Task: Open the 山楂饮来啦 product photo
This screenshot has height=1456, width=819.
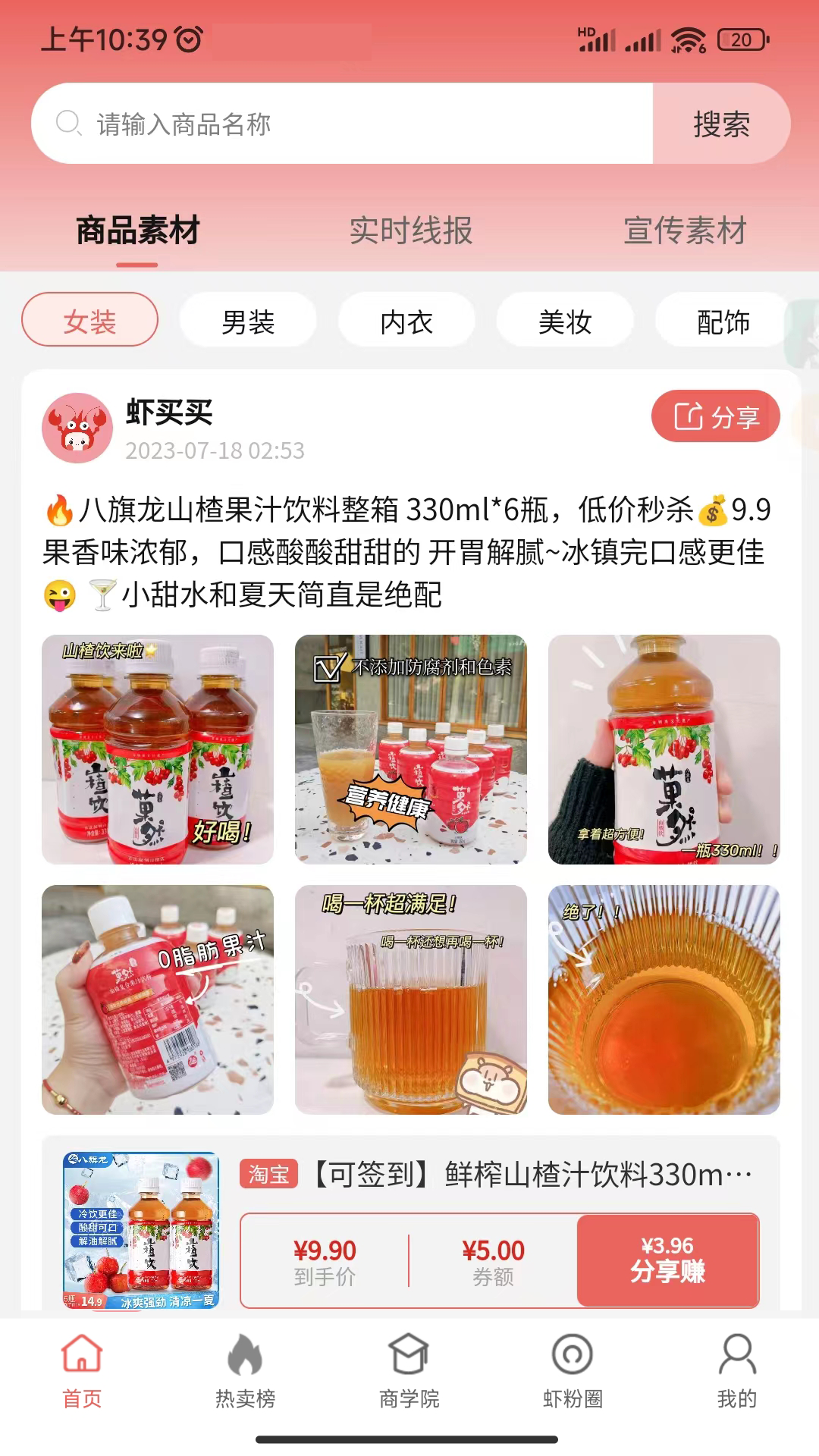Action: coord(158,749)
